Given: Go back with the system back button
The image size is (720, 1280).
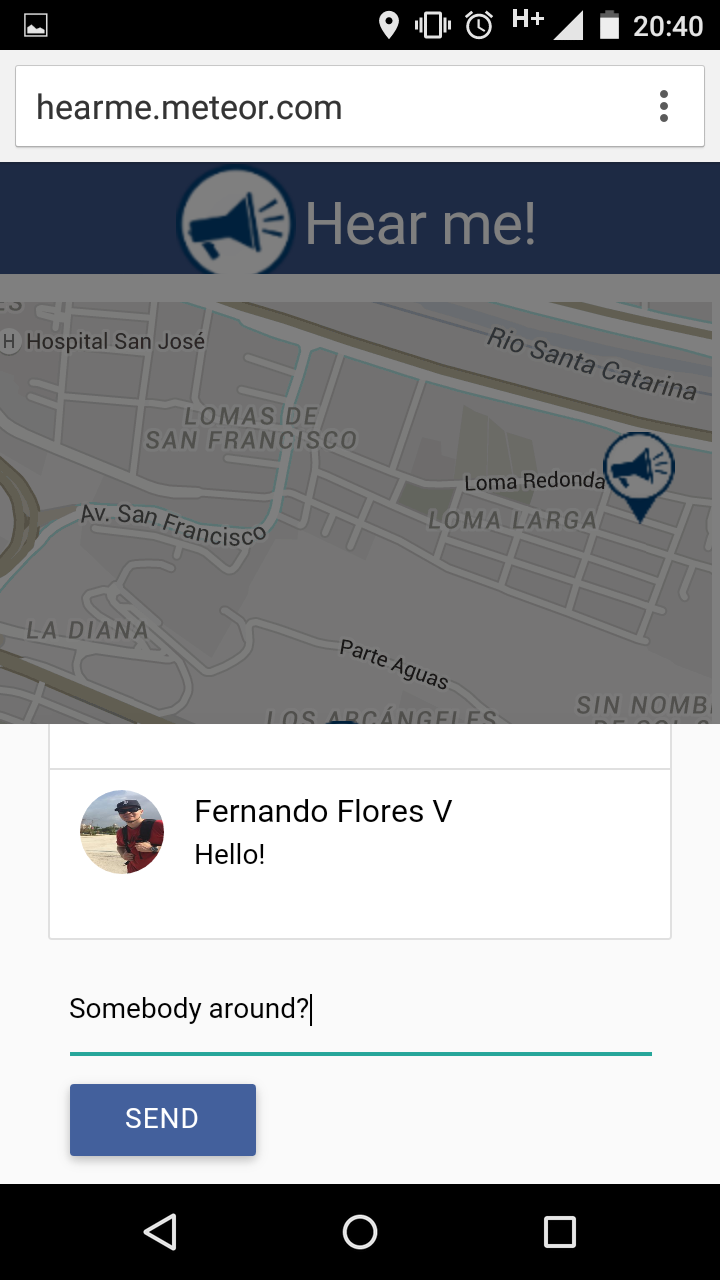Looking at the screenshot, I should tap(160, 1232).
